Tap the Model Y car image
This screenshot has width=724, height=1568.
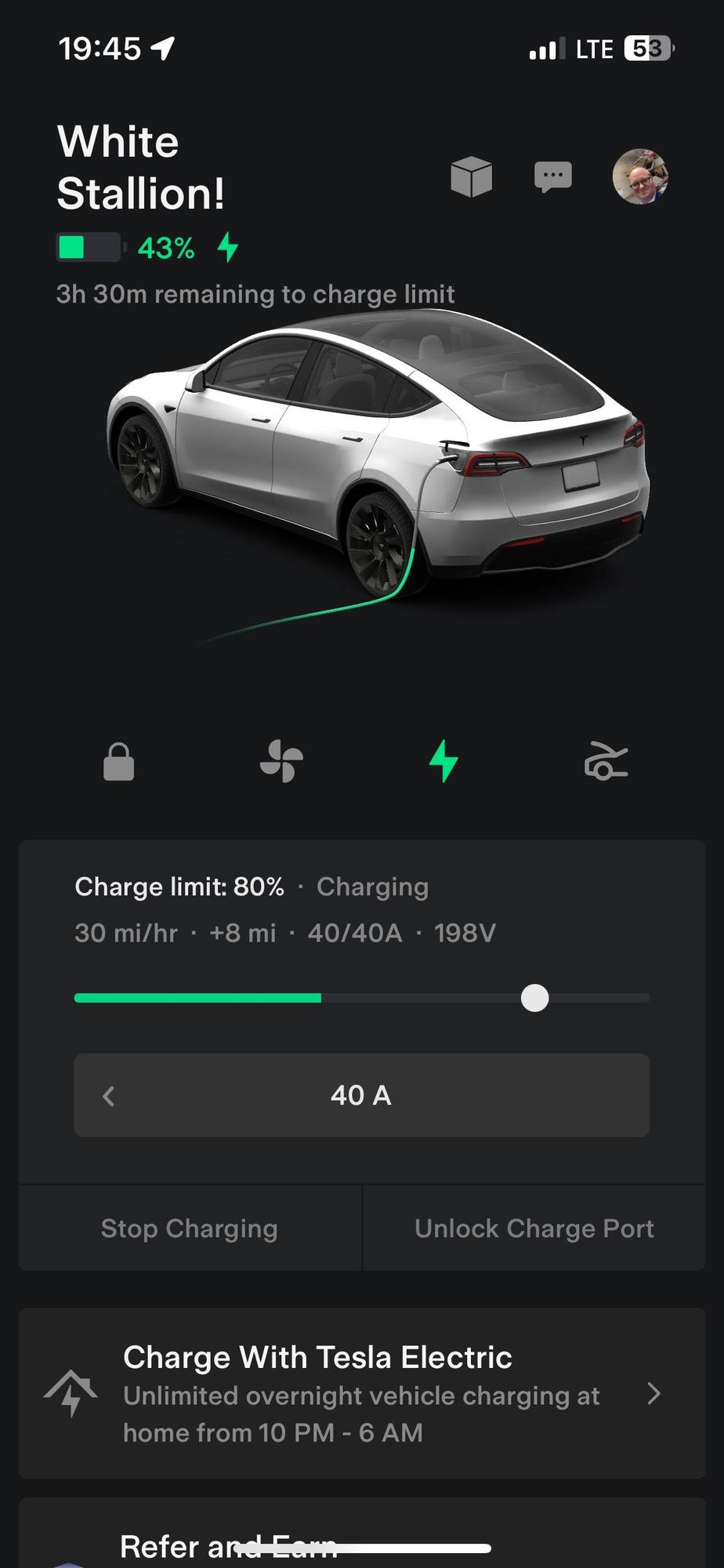(376, 463)
